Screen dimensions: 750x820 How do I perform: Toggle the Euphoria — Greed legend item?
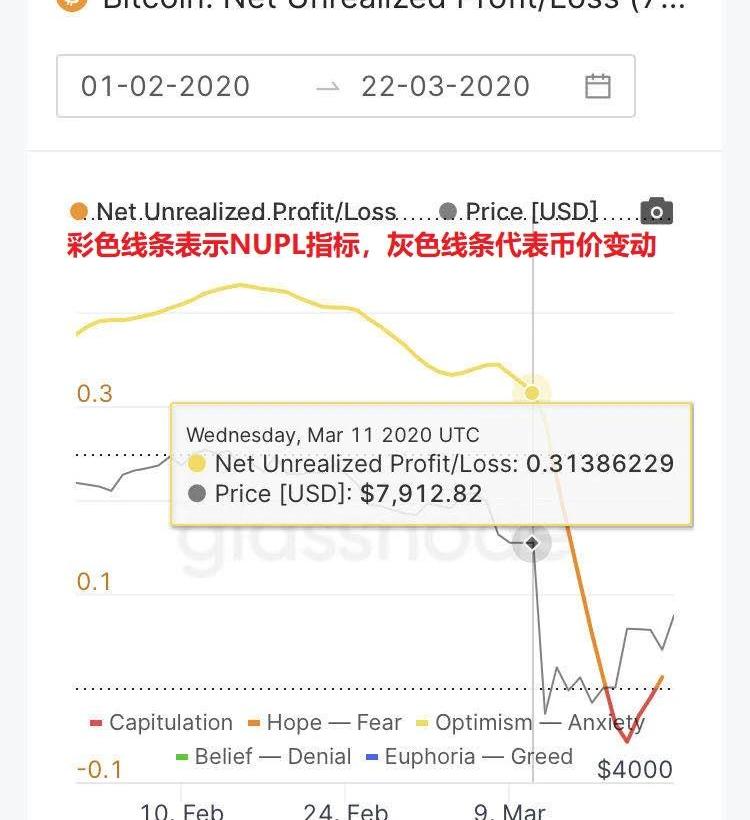pos(478,756)
